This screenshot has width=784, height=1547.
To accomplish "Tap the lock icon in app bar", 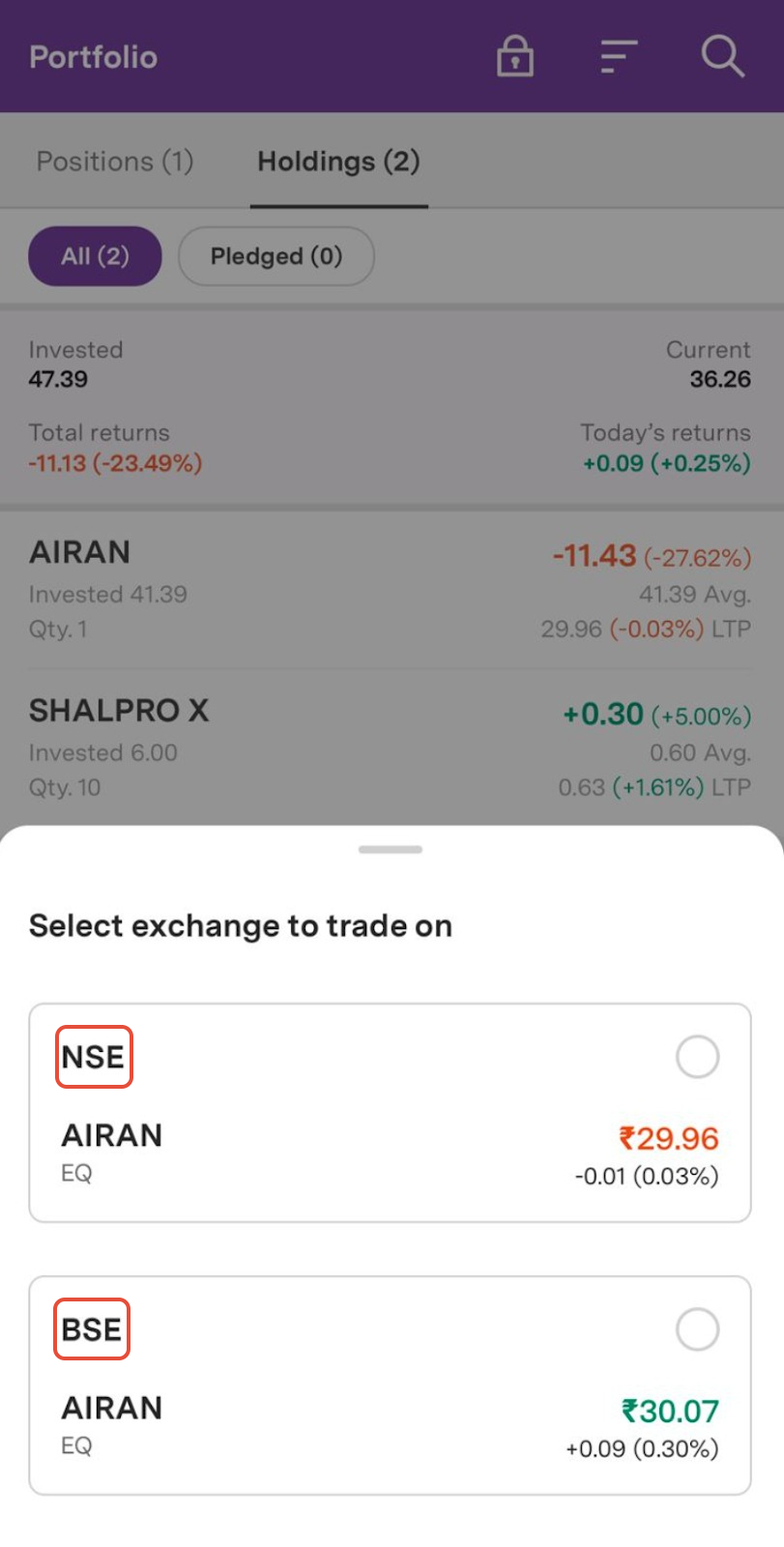I will point(515,57).
